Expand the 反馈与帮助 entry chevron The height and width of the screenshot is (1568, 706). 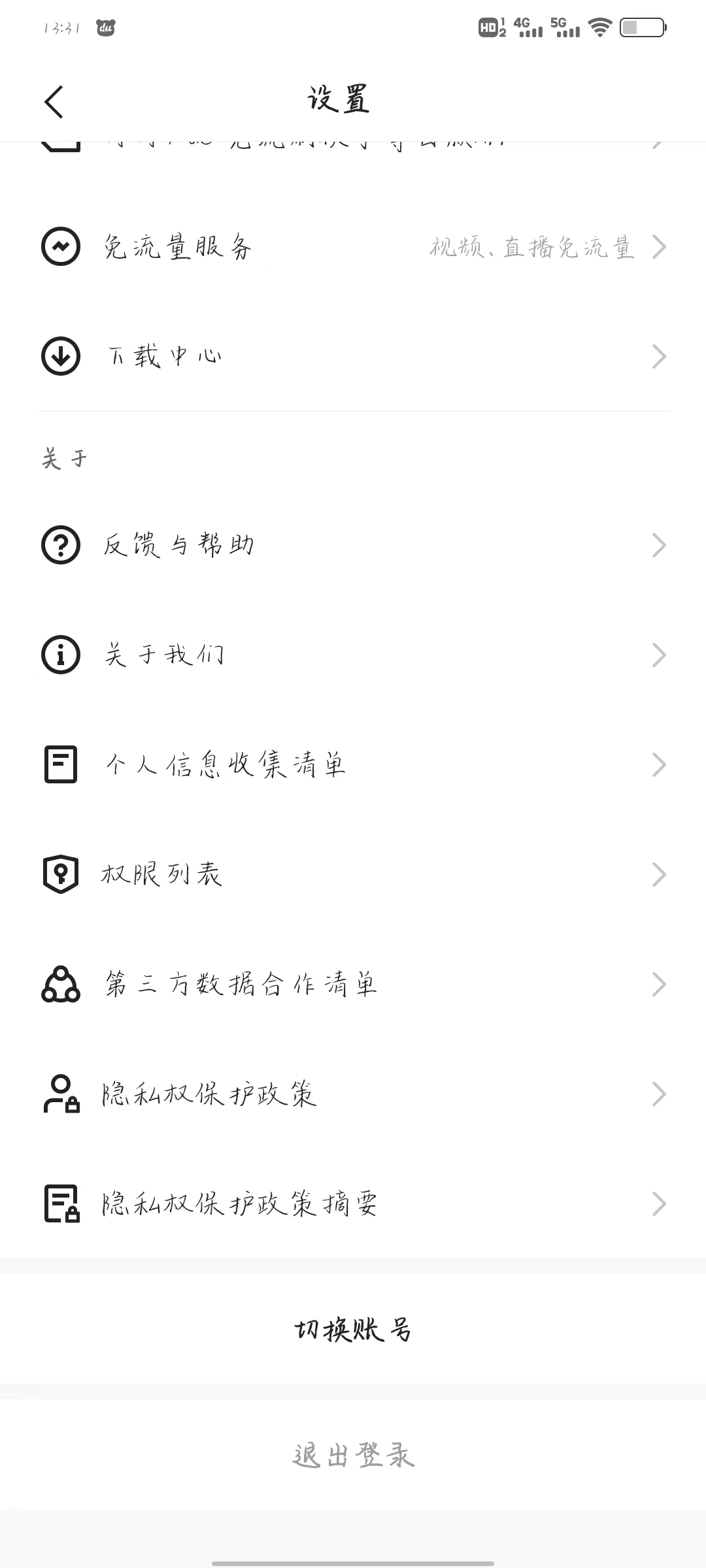pyautogui.click(x=660, y=544)
